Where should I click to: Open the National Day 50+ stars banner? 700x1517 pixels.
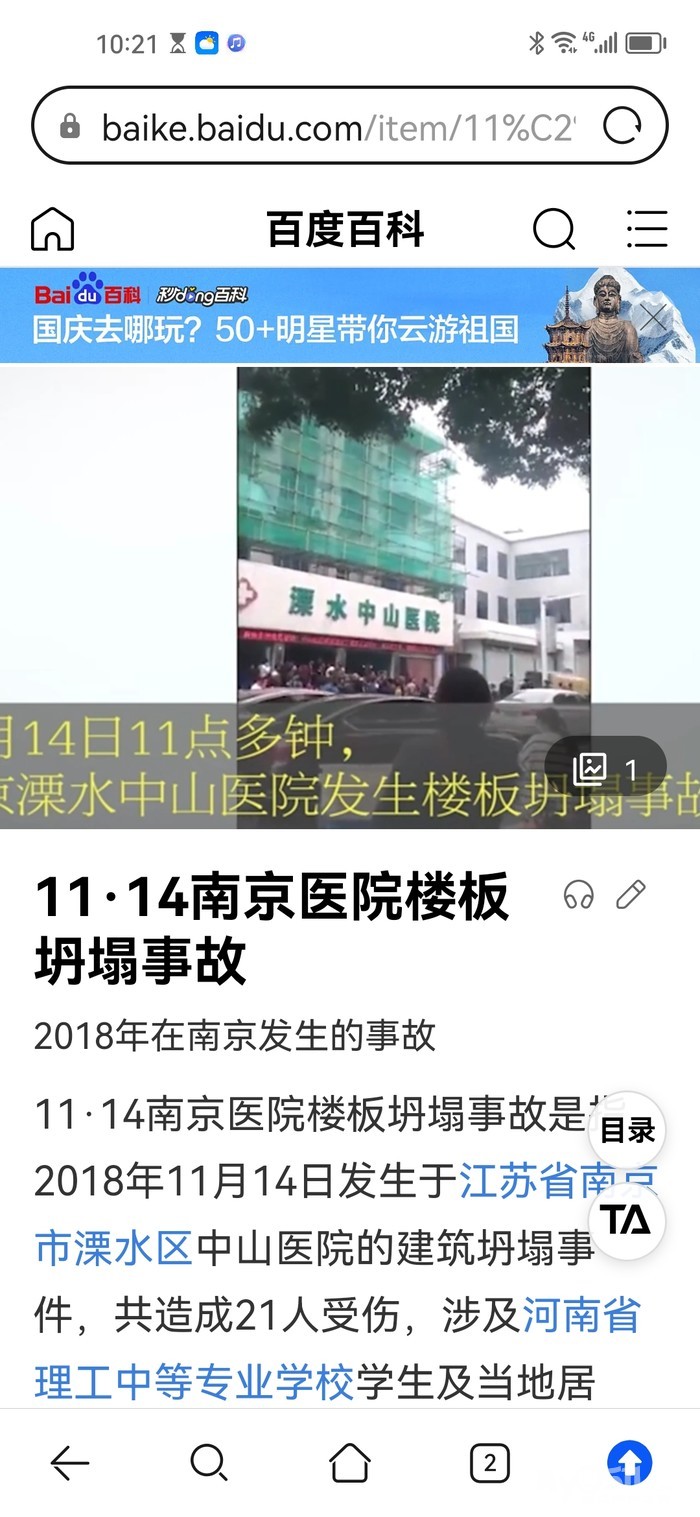275,328
